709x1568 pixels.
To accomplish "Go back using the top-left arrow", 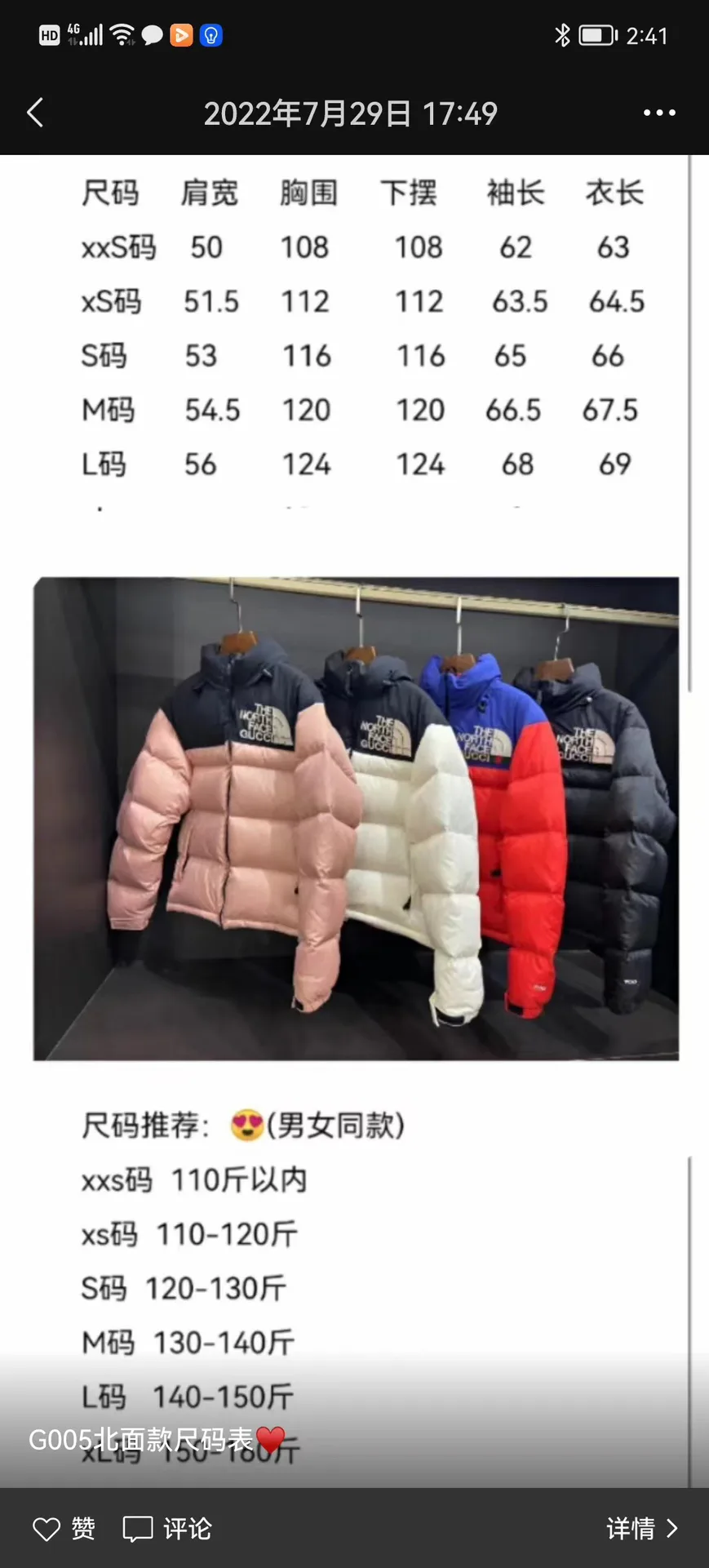I will pyautogui.click(x=35, y=113).
